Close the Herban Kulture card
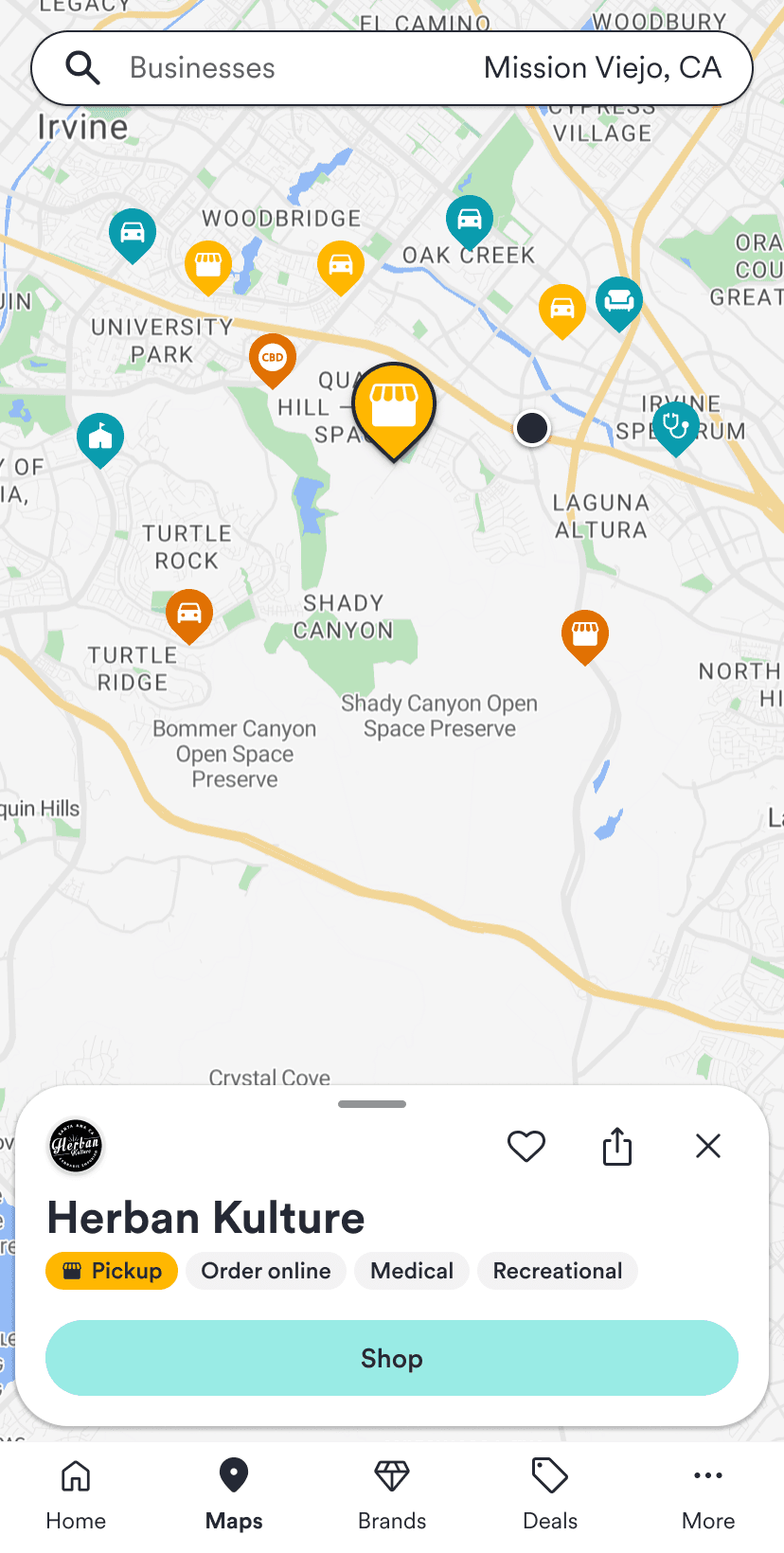Screen dimensions: 784x1553 tap(708, 1146)
